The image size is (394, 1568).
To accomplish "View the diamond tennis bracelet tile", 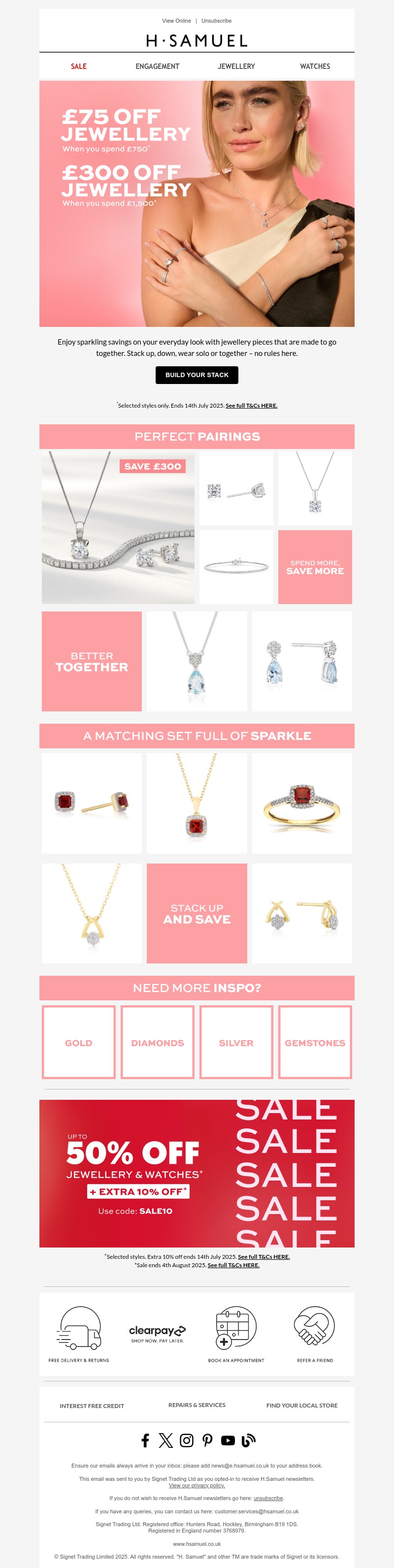I will (x=236, y=567).
